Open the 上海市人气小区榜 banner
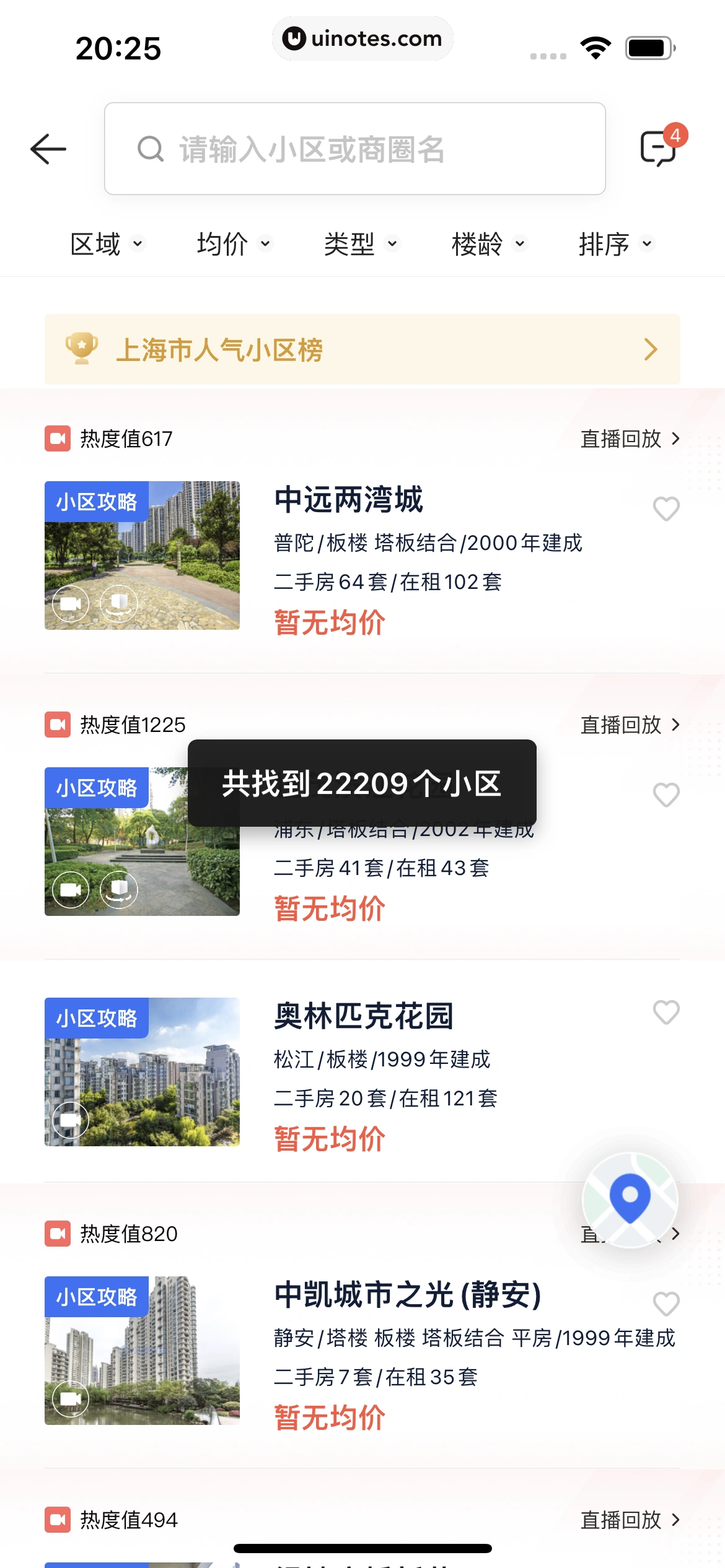The image size is (725, 1568). tap(362, 350)
